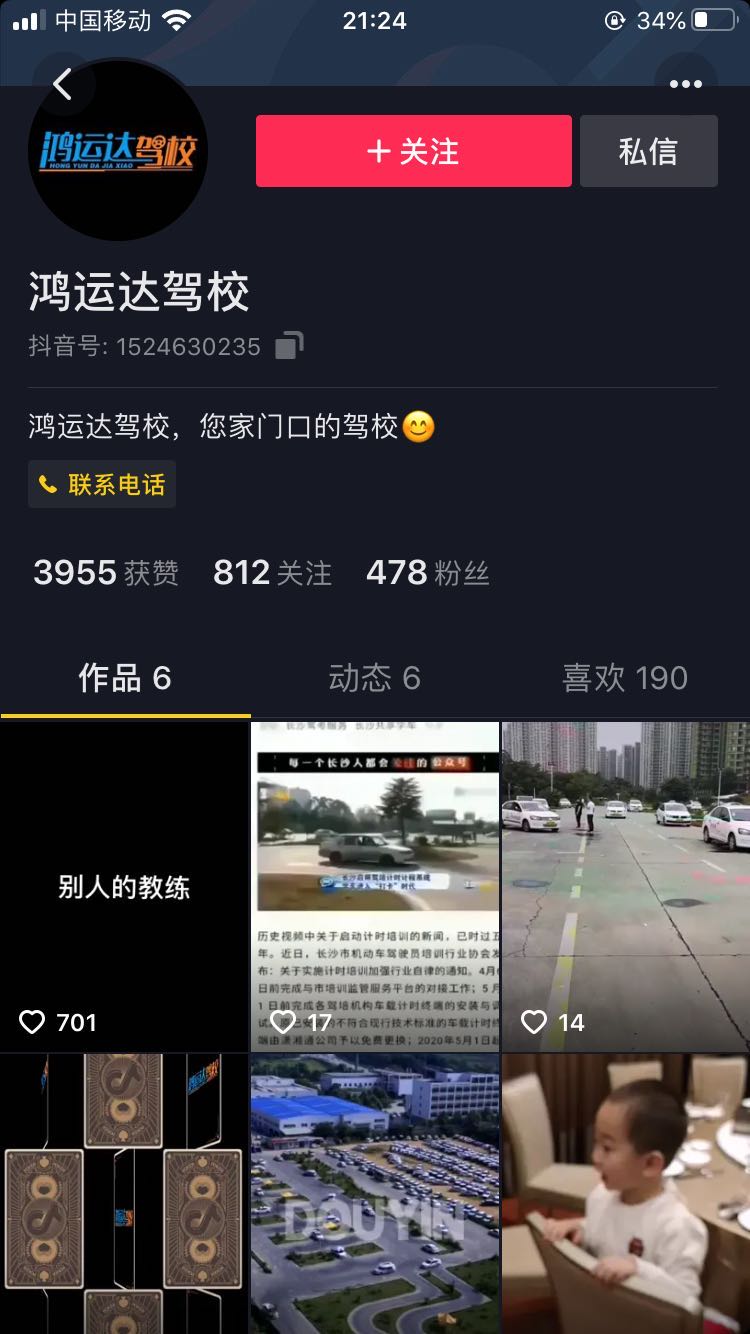
Task: Open the news clip video with 17 likes
Action: point(375,886)
